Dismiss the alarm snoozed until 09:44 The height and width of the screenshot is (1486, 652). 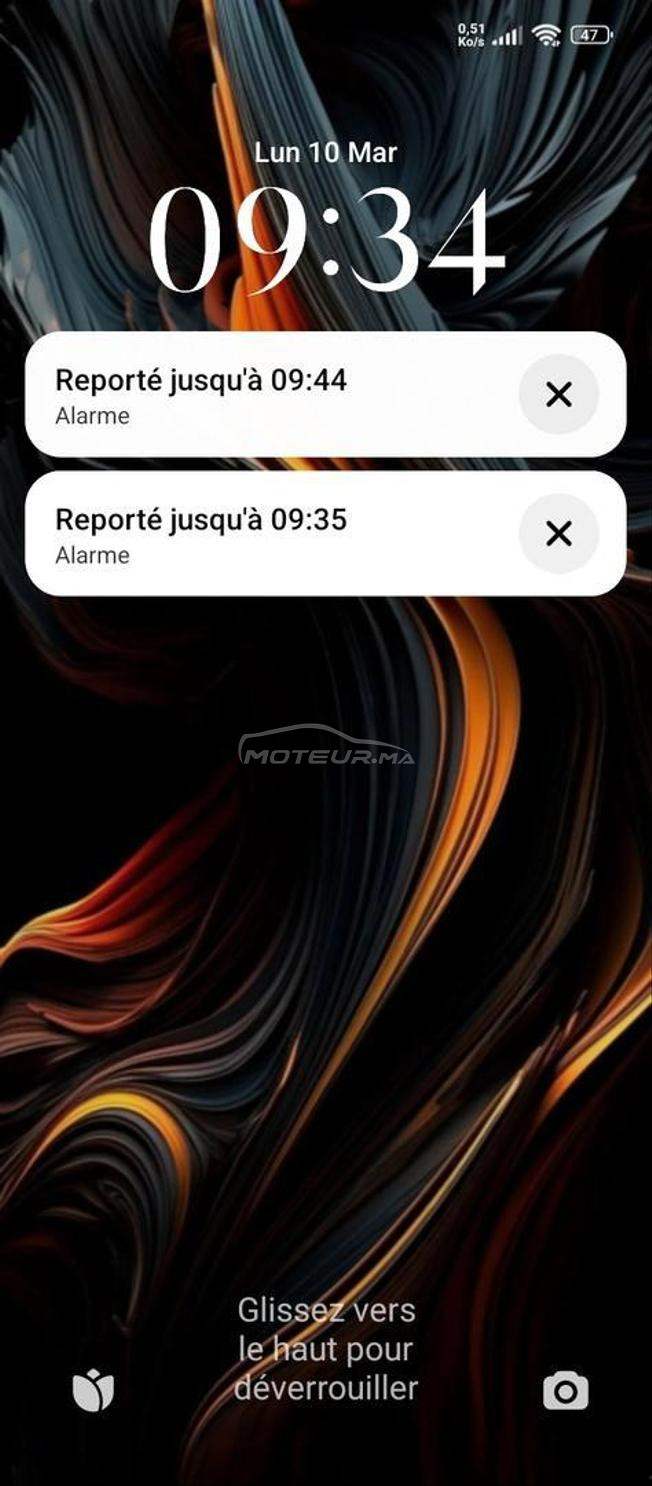[x=559, y=395]
